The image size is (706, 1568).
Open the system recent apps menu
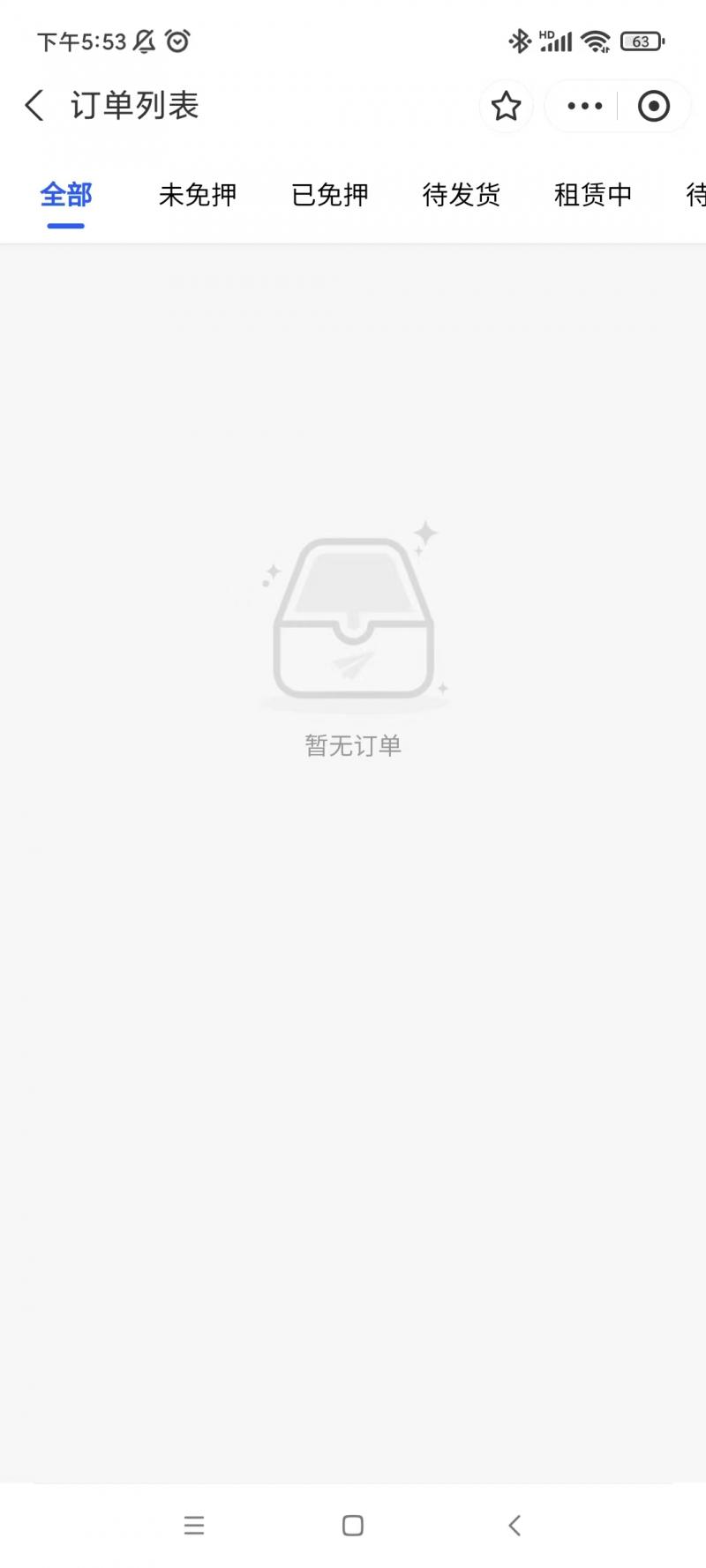[194, 1525]
